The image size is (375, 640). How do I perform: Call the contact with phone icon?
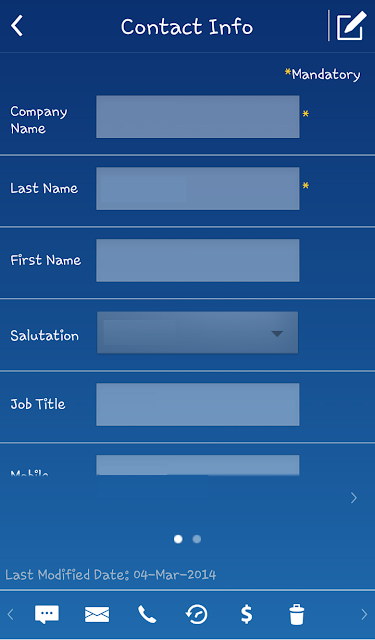tap(147, 614)
